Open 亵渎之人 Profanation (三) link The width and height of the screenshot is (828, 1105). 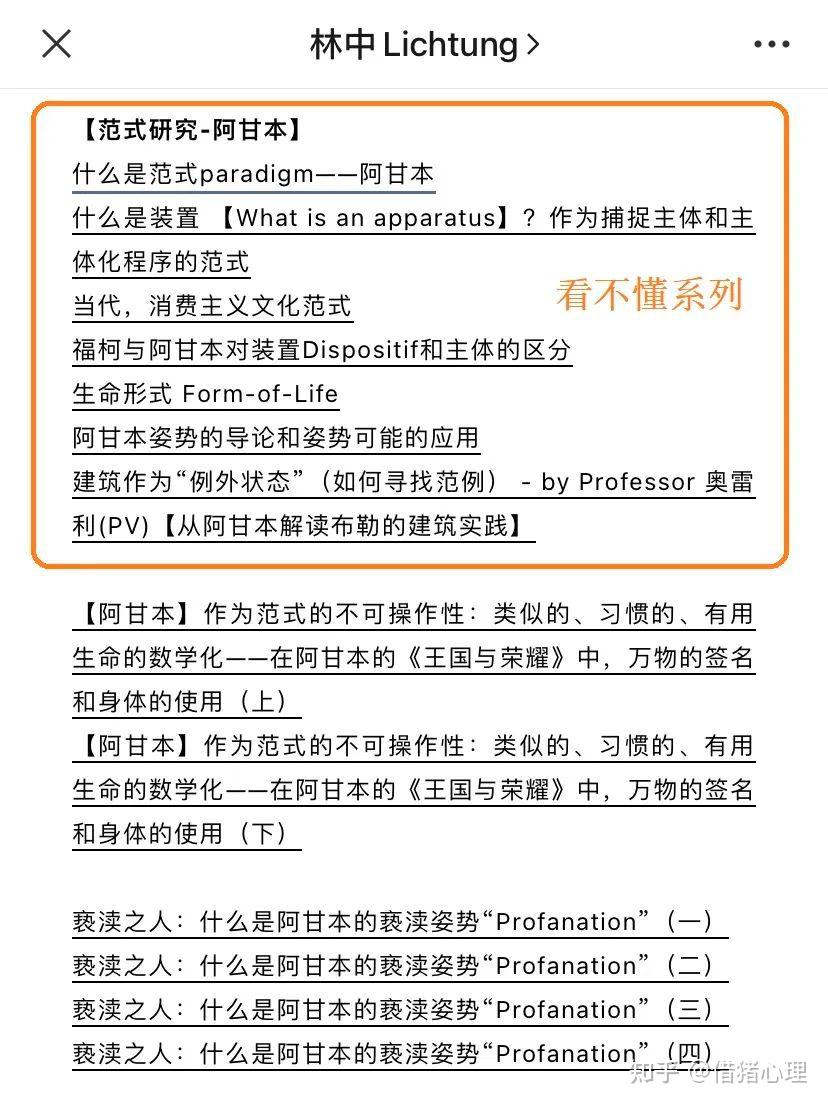(400, 1009)
